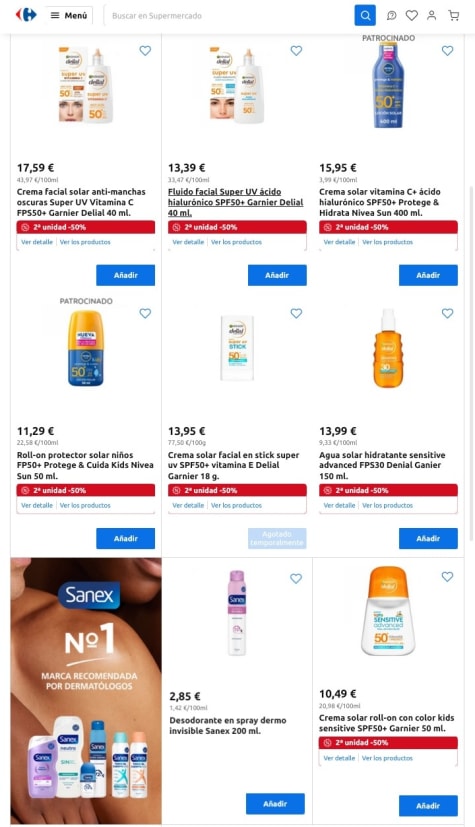Open the wishlist heart in header
The width and height of the screenshot is (475, 827).
411,16
